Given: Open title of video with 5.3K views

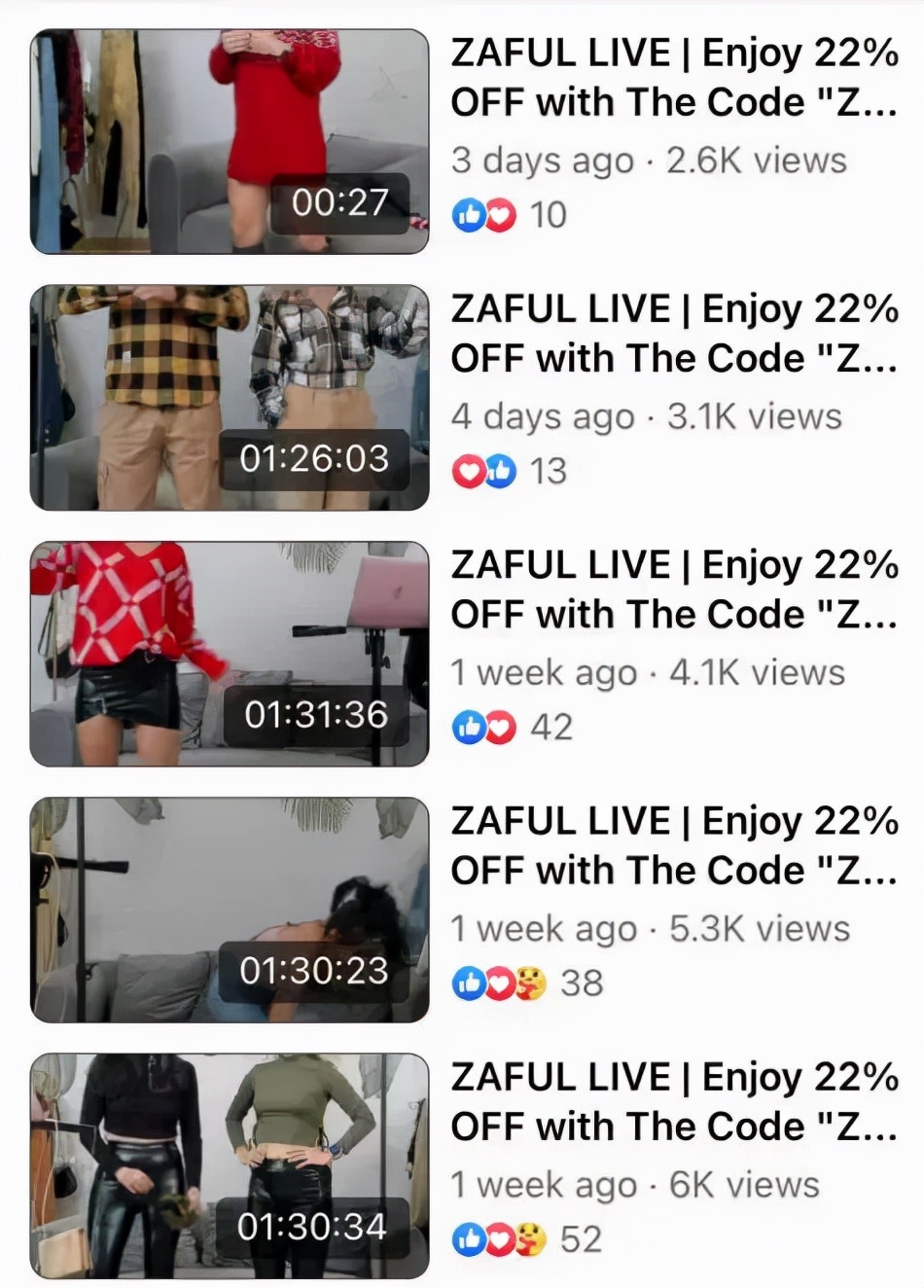Looking at the screenshot, I should click(x=673, y=845).
